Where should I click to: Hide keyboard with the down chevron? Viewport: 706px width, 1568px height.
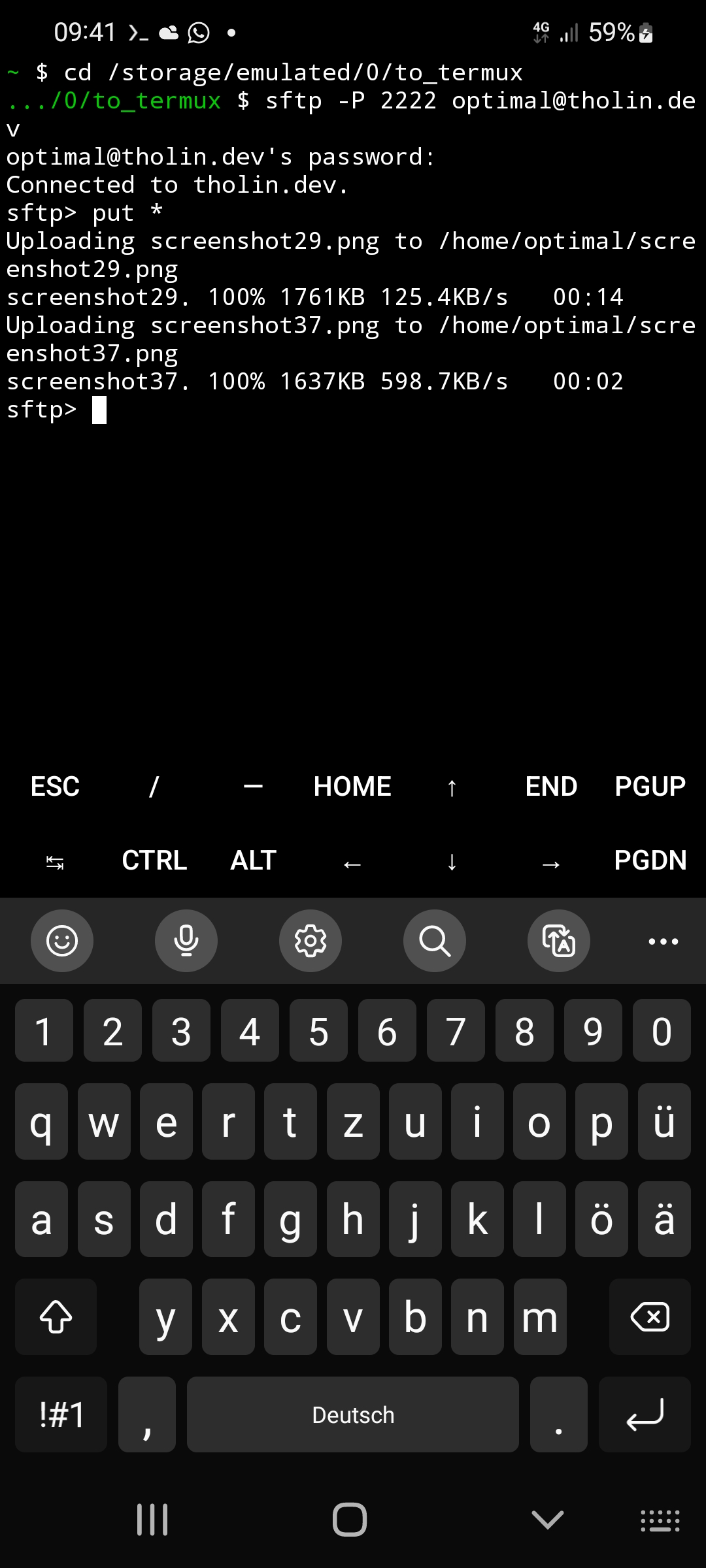pos(548,1520)
